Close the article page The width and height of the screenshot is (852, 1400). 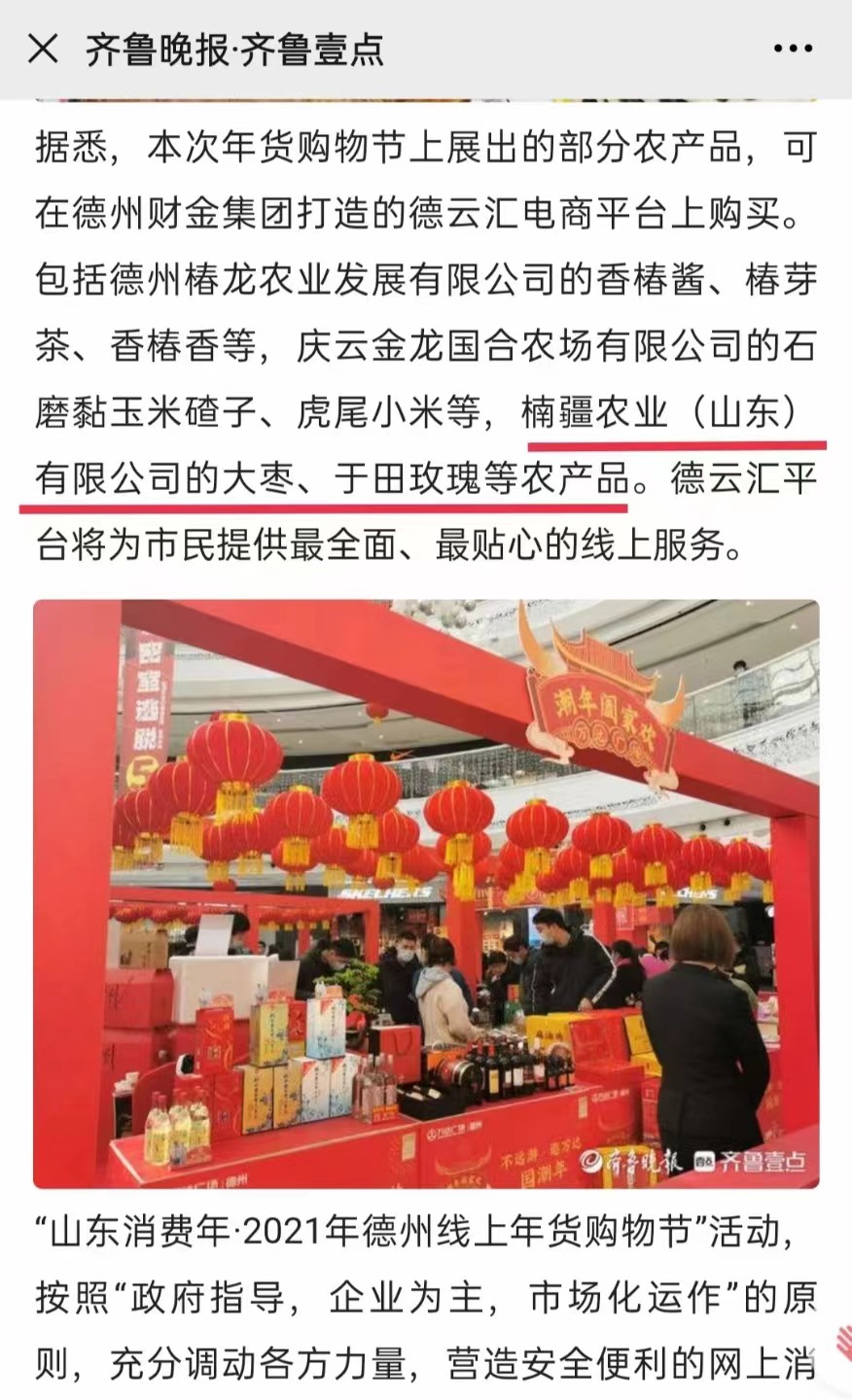42,49
